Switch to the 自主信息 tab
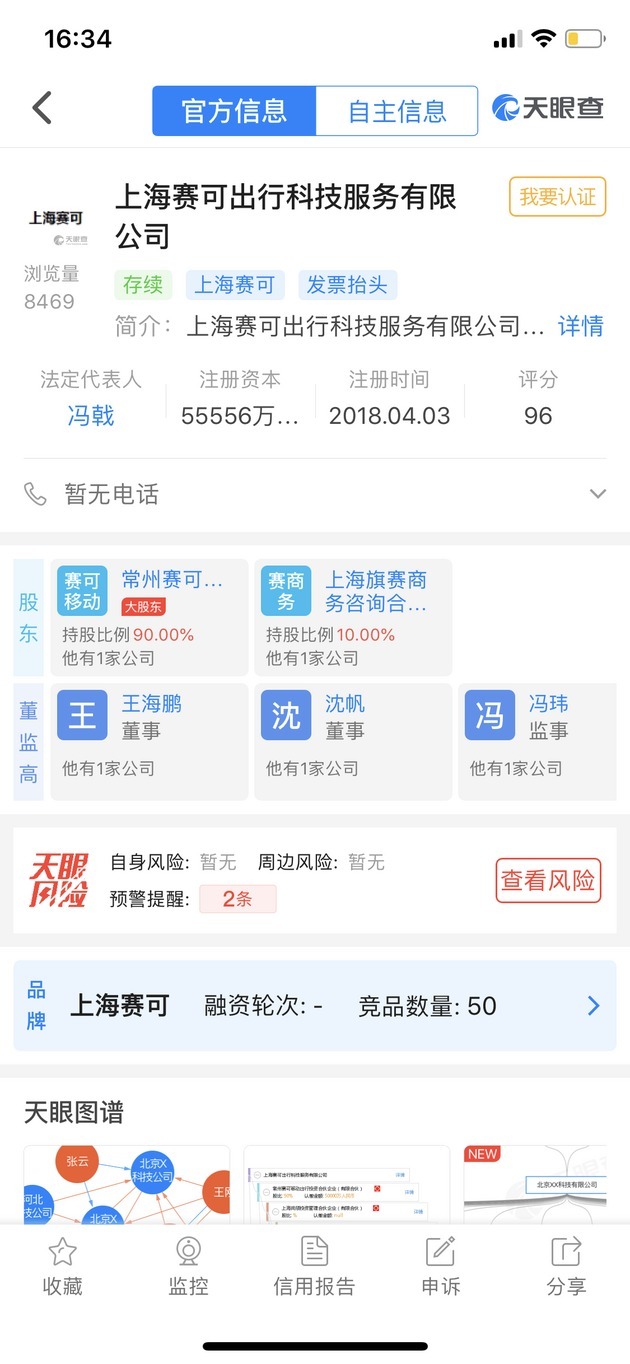630x1364 pixels. tap(396, 110)
